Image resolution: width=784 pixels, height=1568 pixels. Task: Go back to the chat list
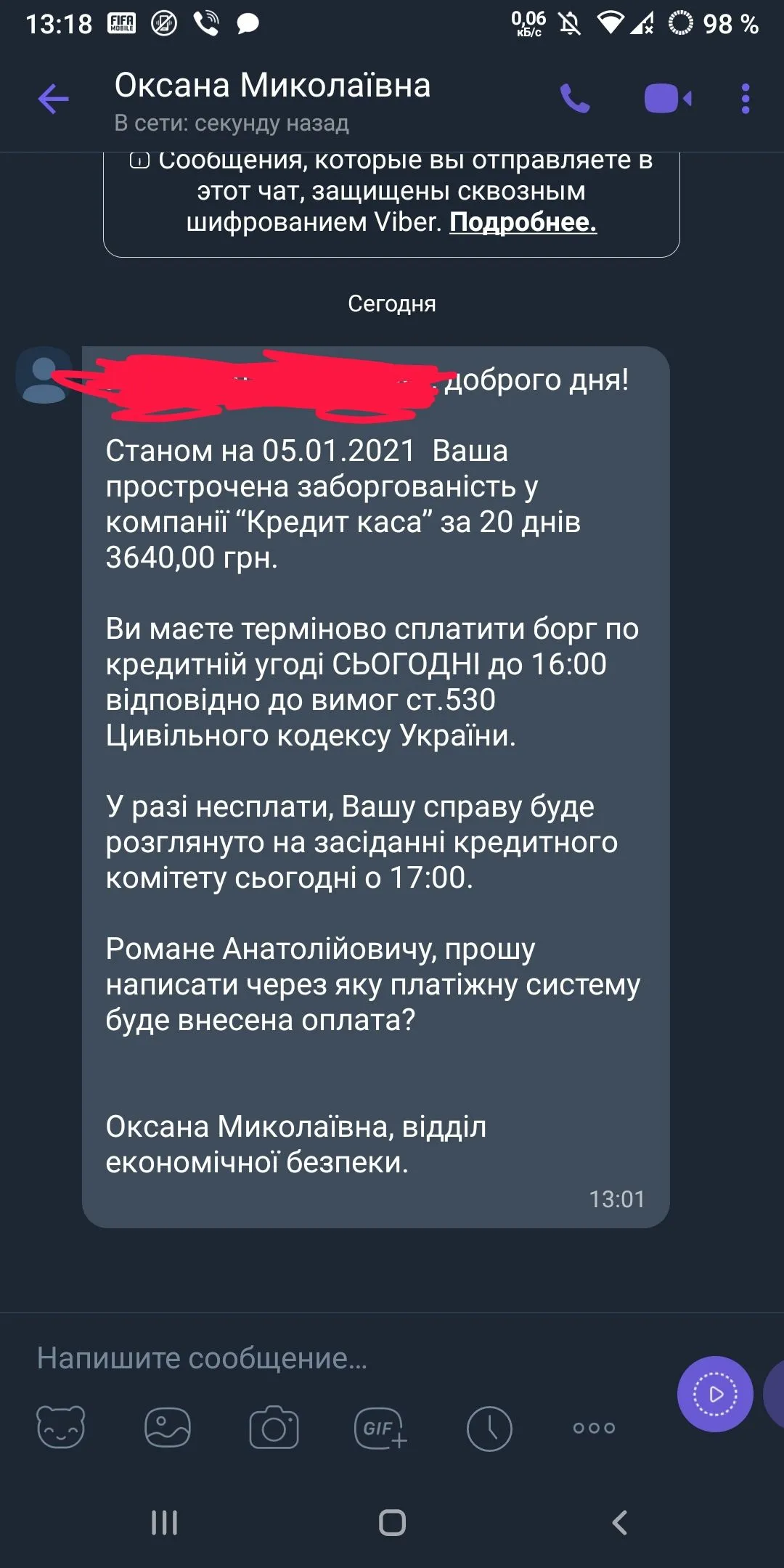[x=53, y=99]
